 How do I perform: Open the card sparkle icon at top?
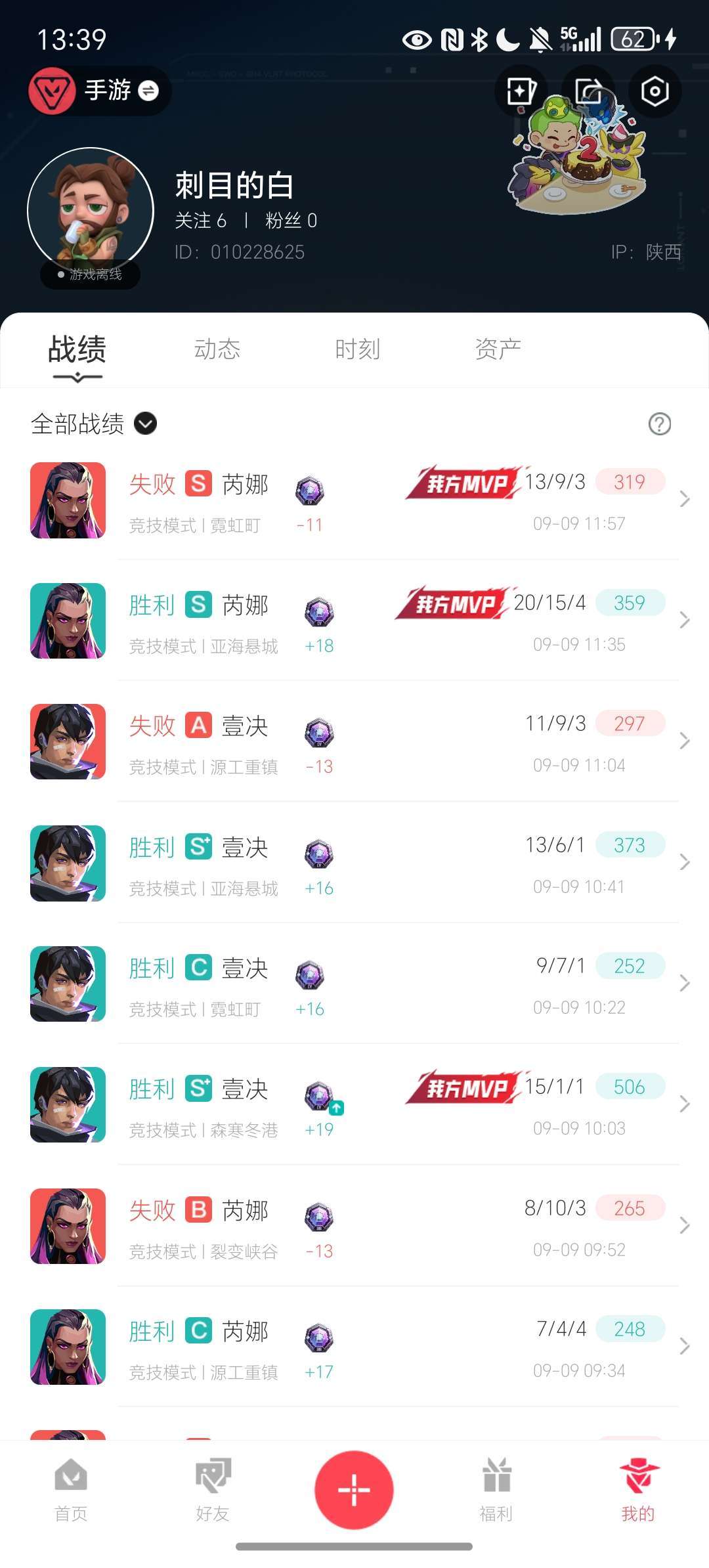click(x=521, y=91)
